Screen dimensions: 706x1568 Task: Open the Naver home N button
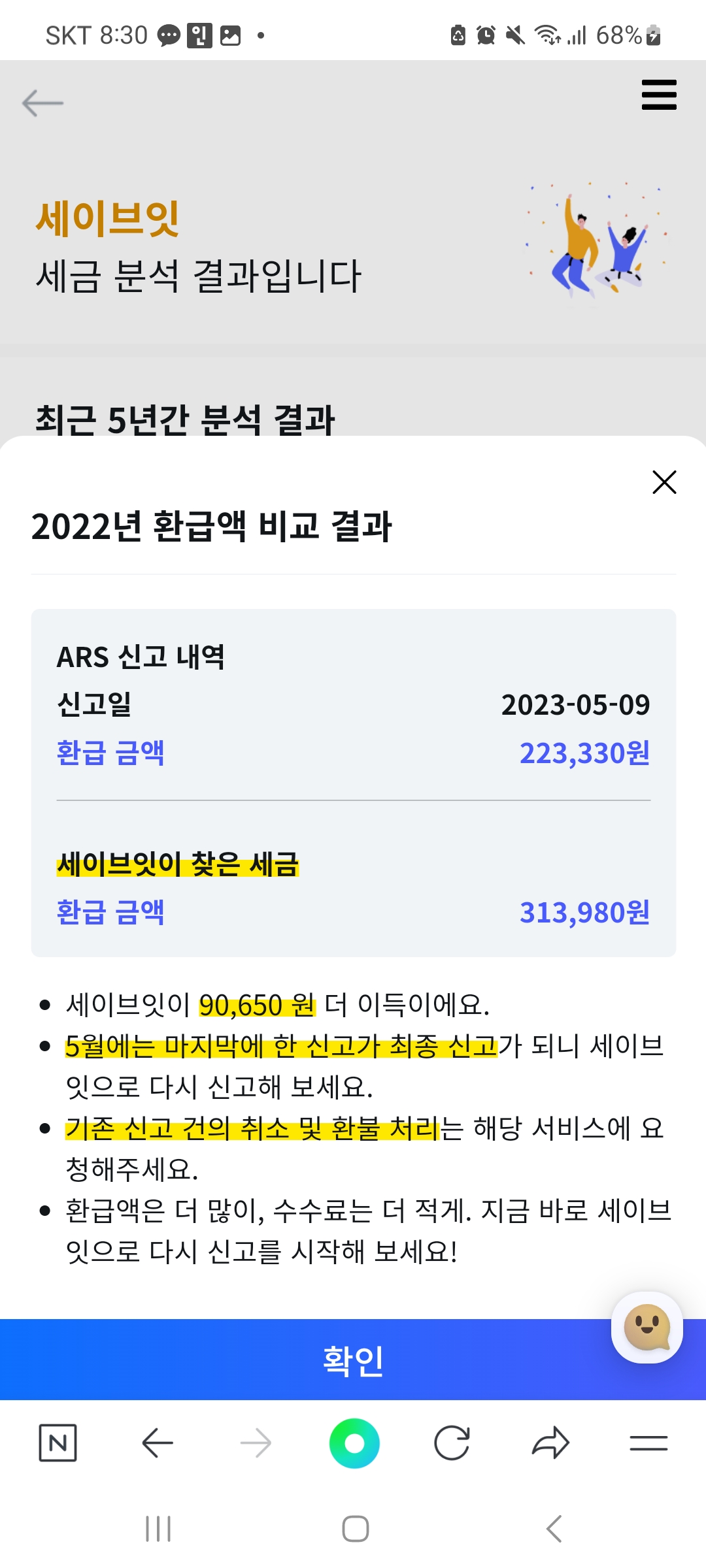coord(58,1443)
